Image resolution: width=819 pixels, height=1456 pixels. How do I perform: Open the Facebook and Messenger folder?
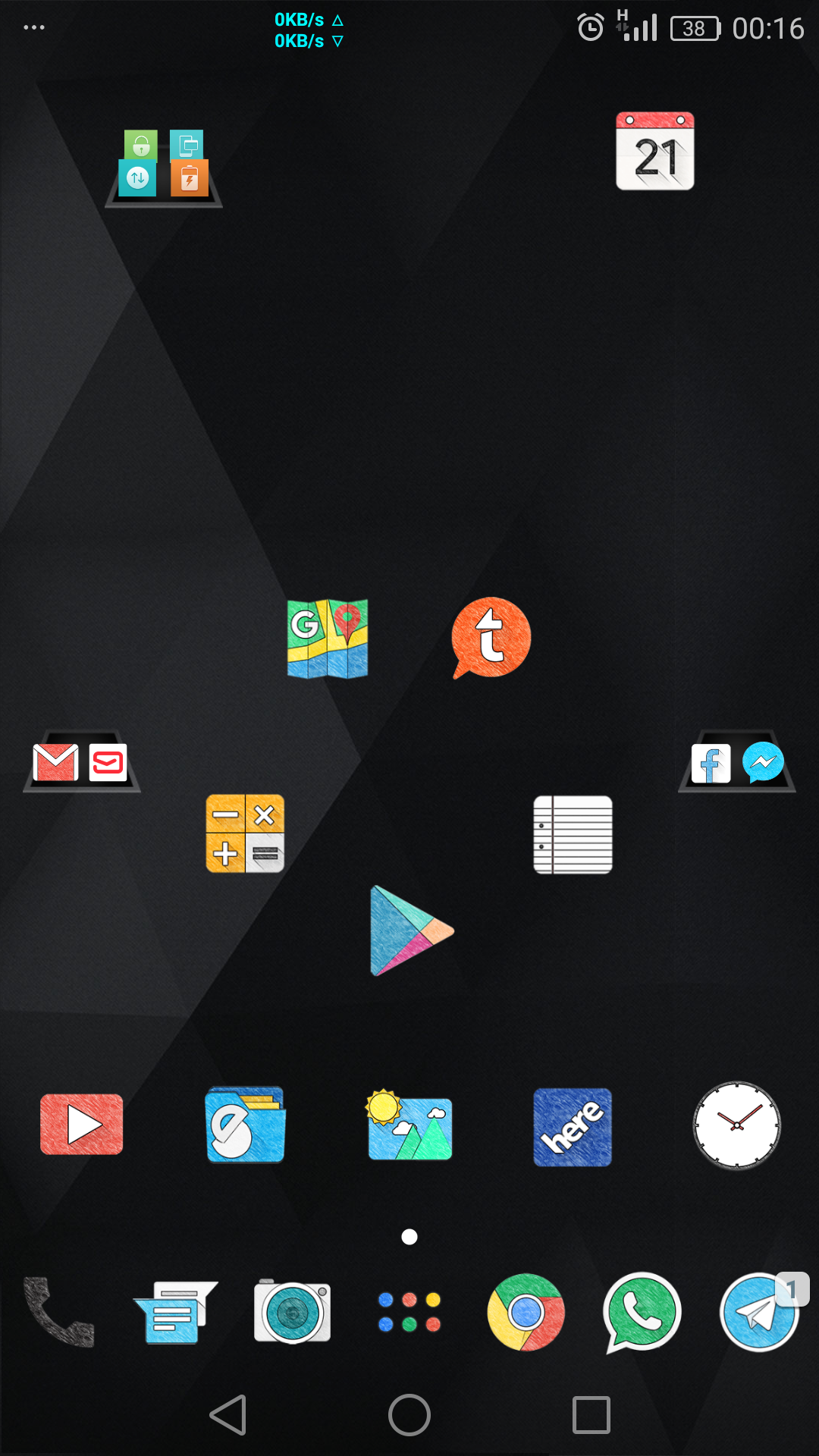coord(736,762)
